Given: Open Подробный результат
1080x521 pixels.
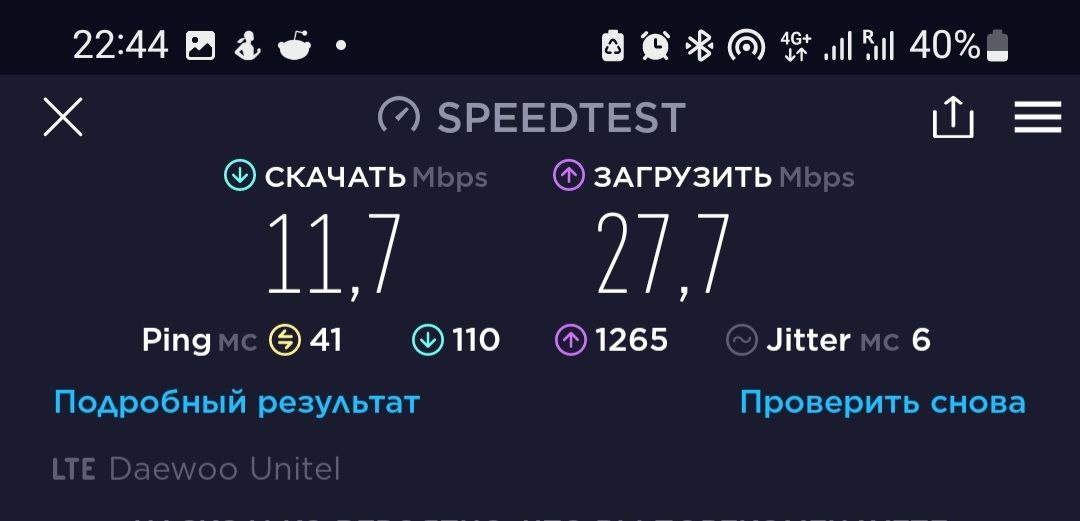Looking at the screenshot, I should 237,402.
